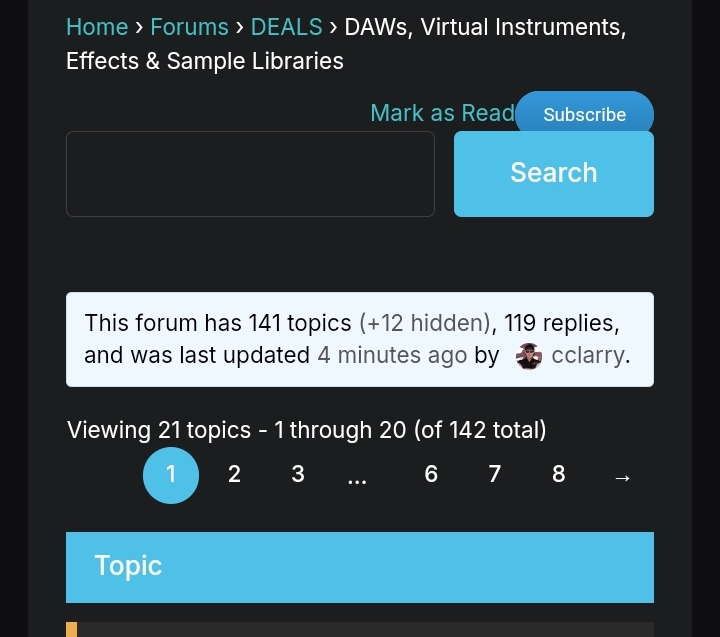
Task: Subscribe to this forum
Action: pyautogui.click(x=585, y=114)
